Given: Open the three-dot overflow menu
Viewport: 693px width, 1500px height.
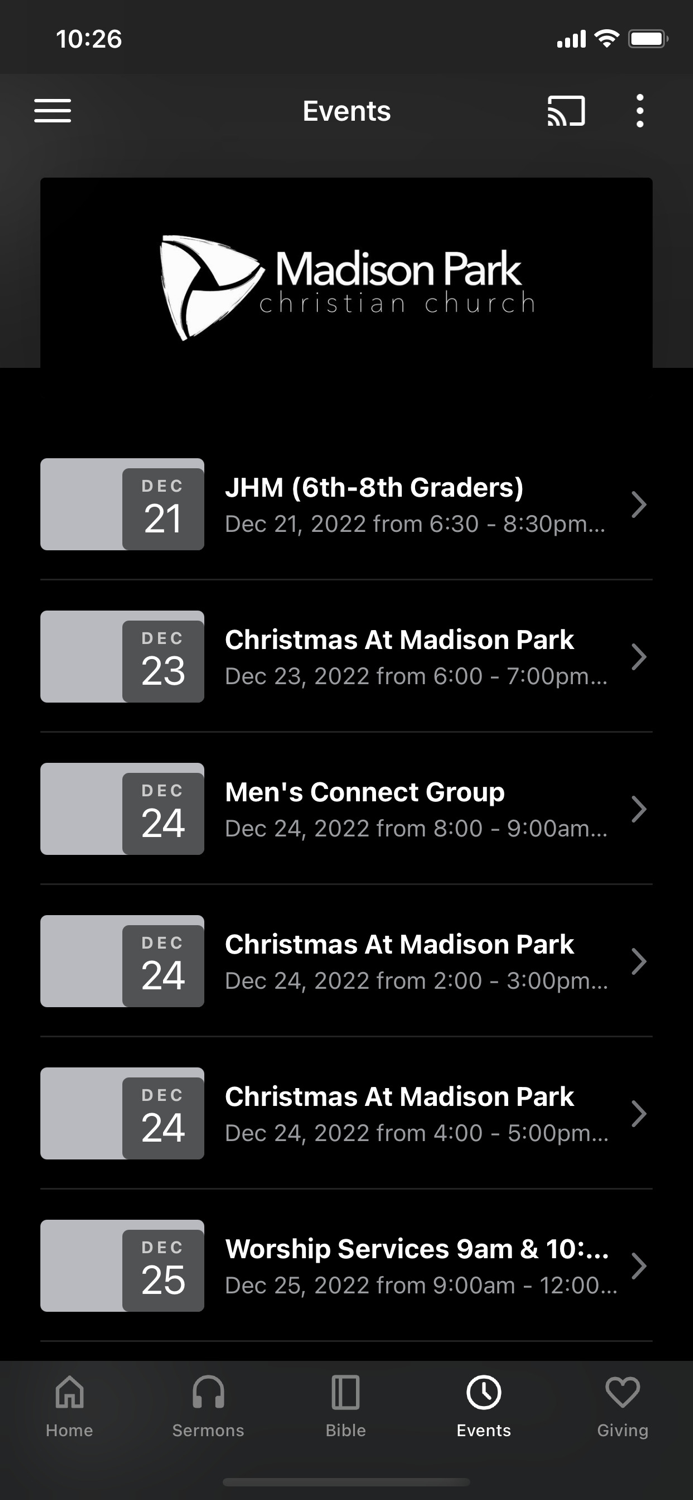Looking at the screenshot, I should [640, 111].
